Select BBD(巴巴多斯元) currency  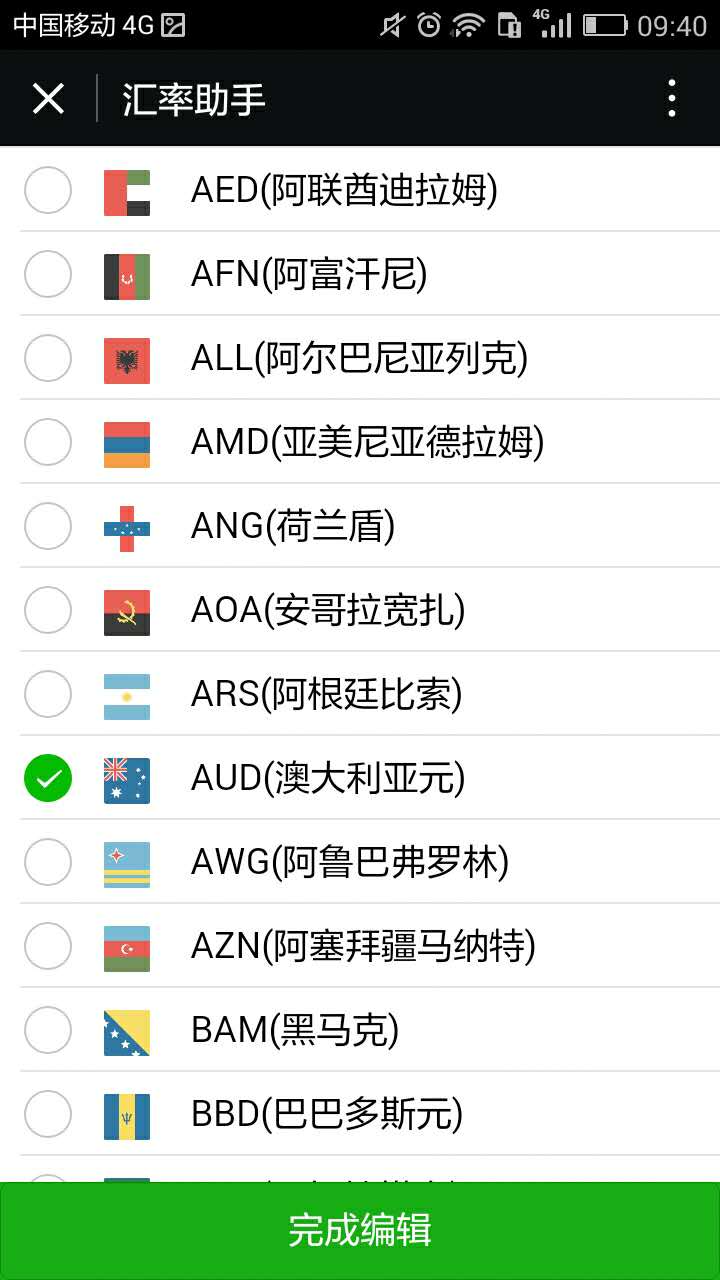coord(48,1114)
